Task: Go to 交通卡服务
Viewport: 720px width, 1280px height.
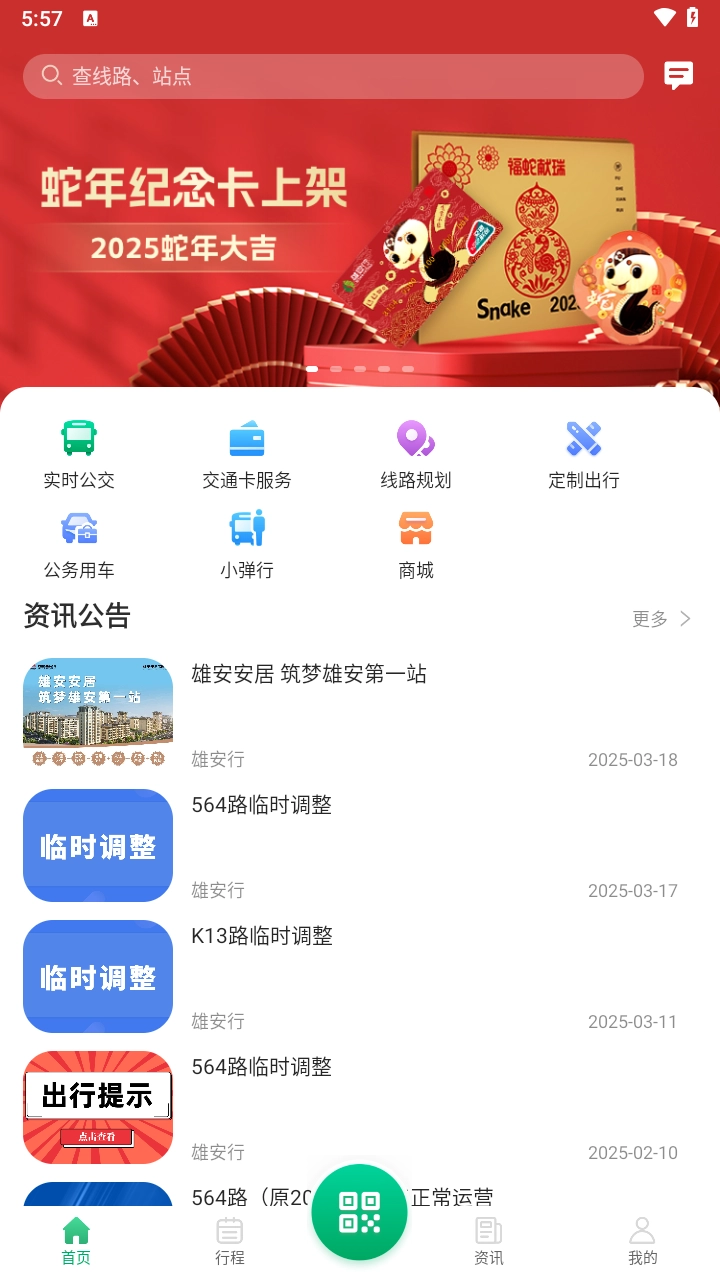Action: [x=247, y=454]
